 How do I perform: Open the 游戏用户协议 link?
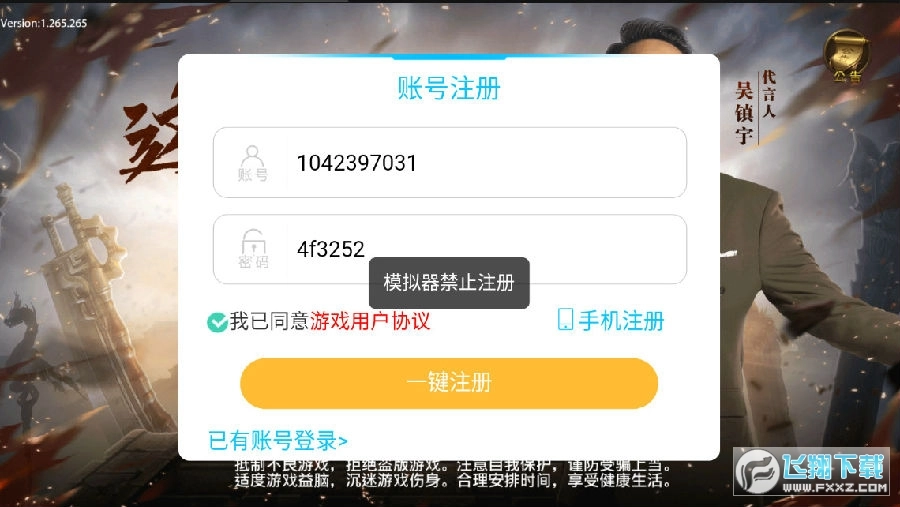click(370, 321)
